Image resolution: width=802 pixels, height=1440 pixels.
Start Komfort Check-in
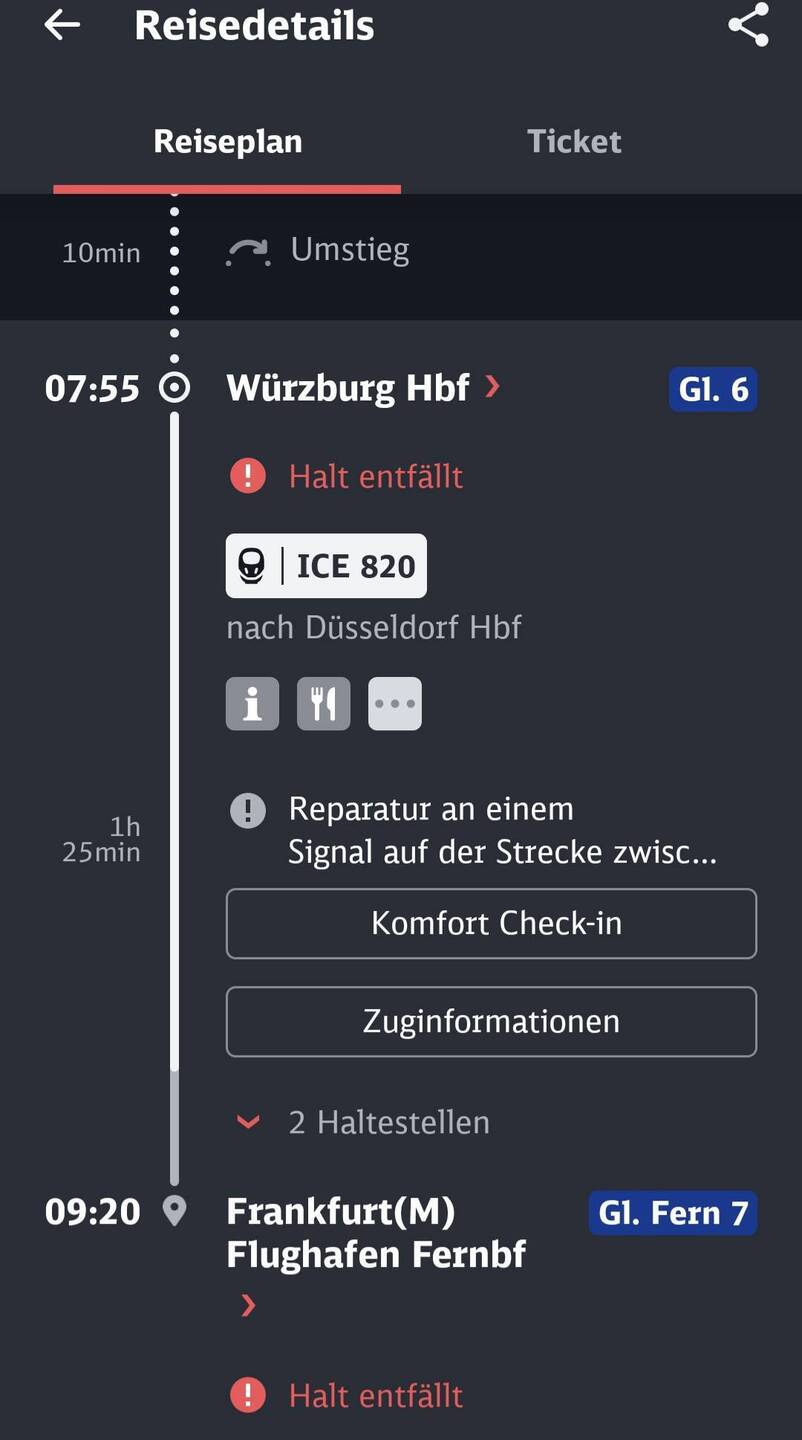491,923
